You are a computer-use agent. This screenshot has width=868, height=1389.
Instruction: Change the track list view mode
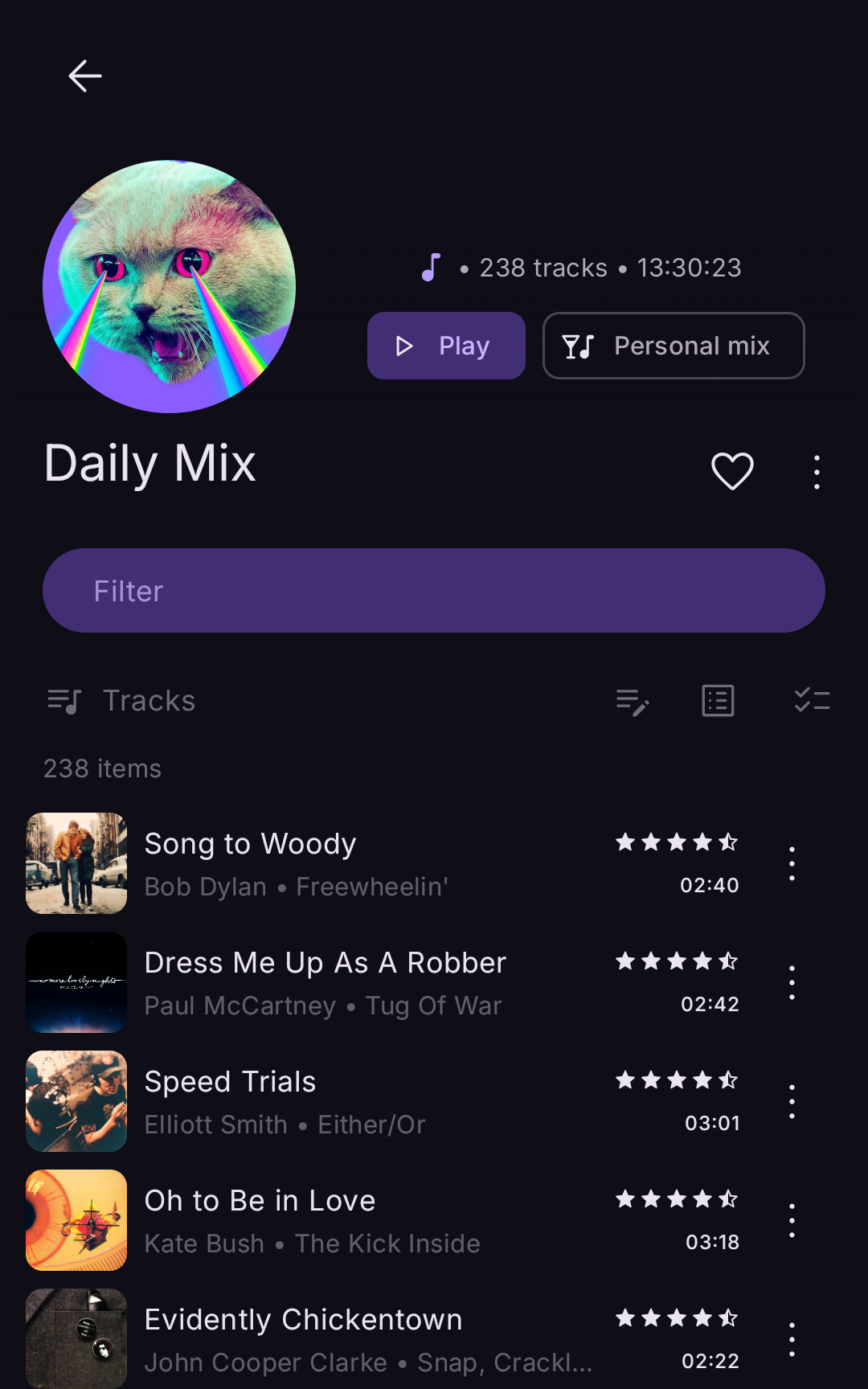718,701
